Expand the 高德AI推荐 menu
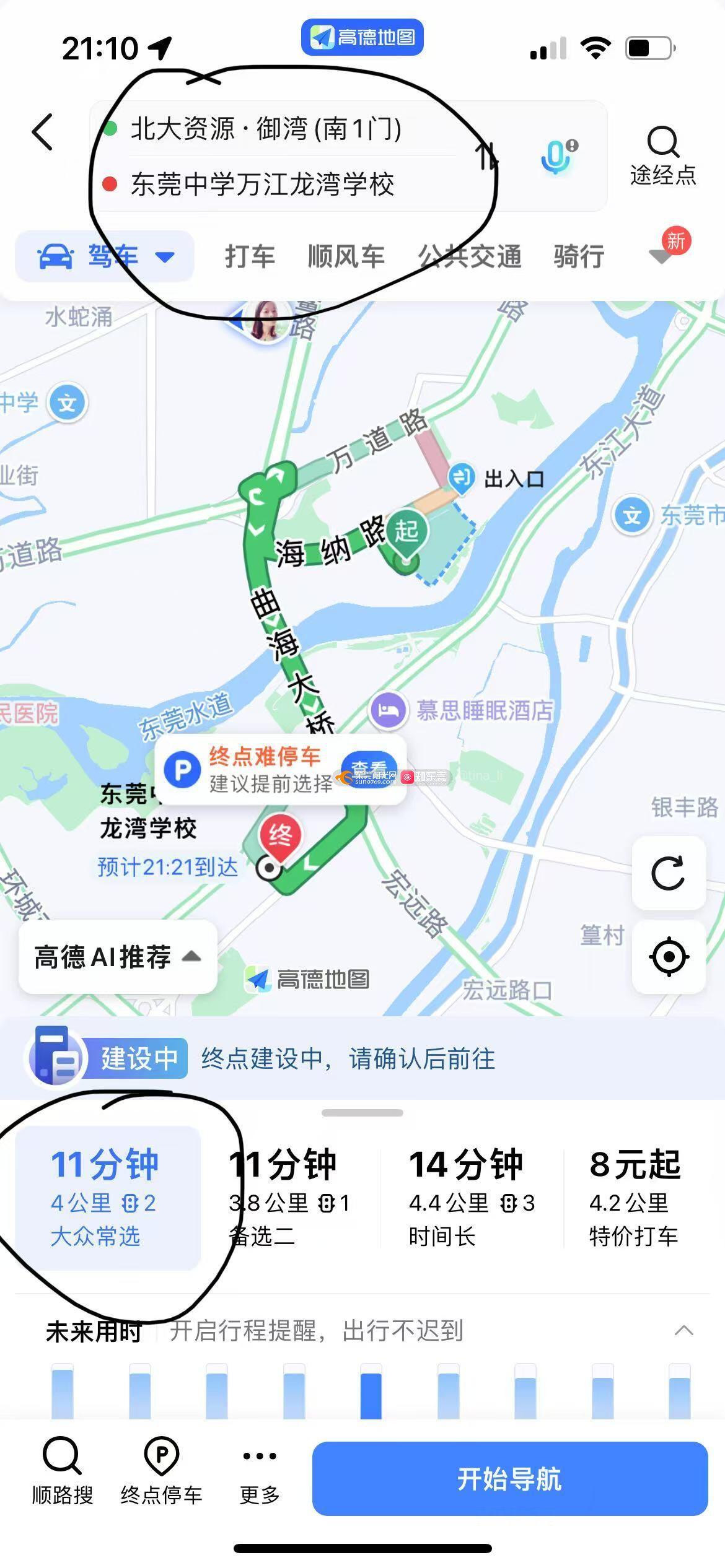 point(118,957)
